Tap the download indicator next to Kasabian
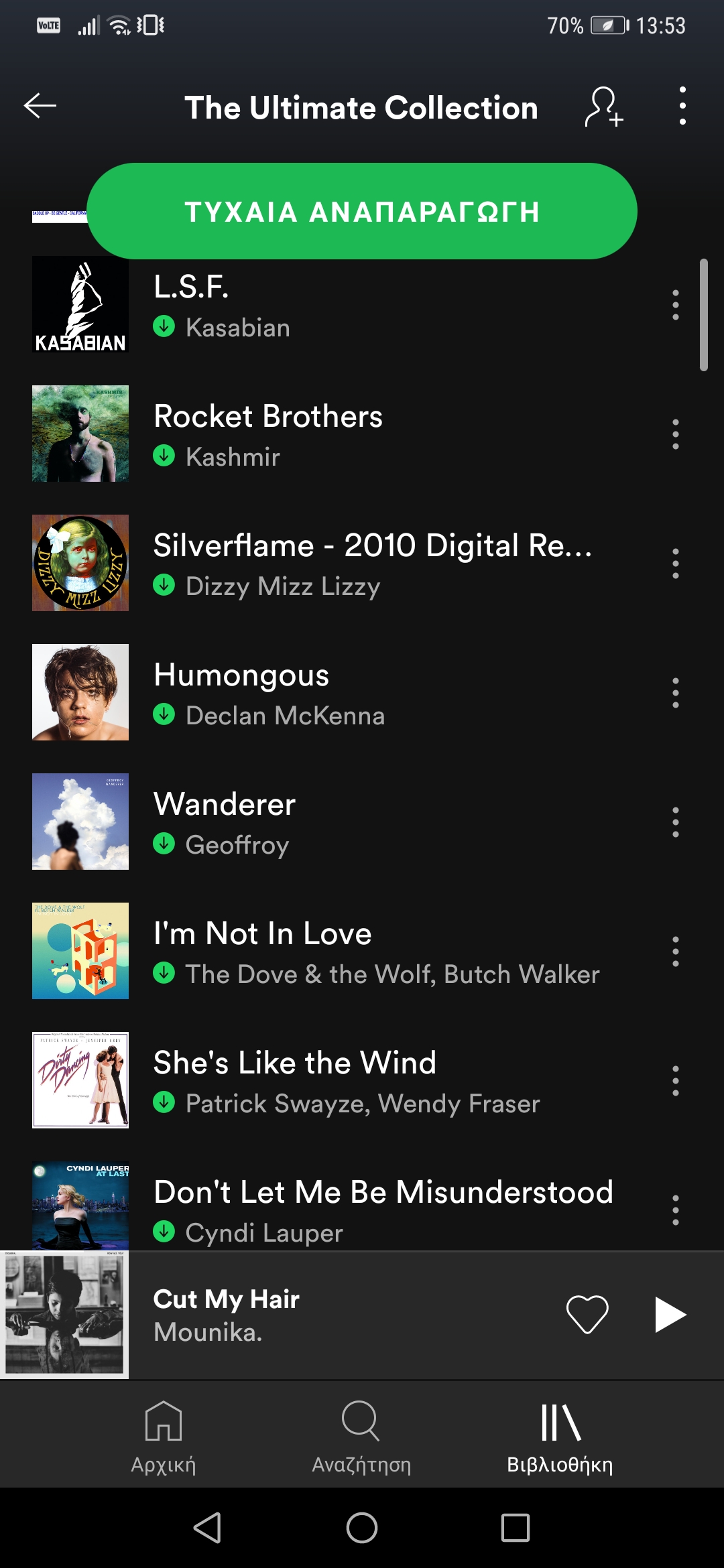 coord(164,328)
